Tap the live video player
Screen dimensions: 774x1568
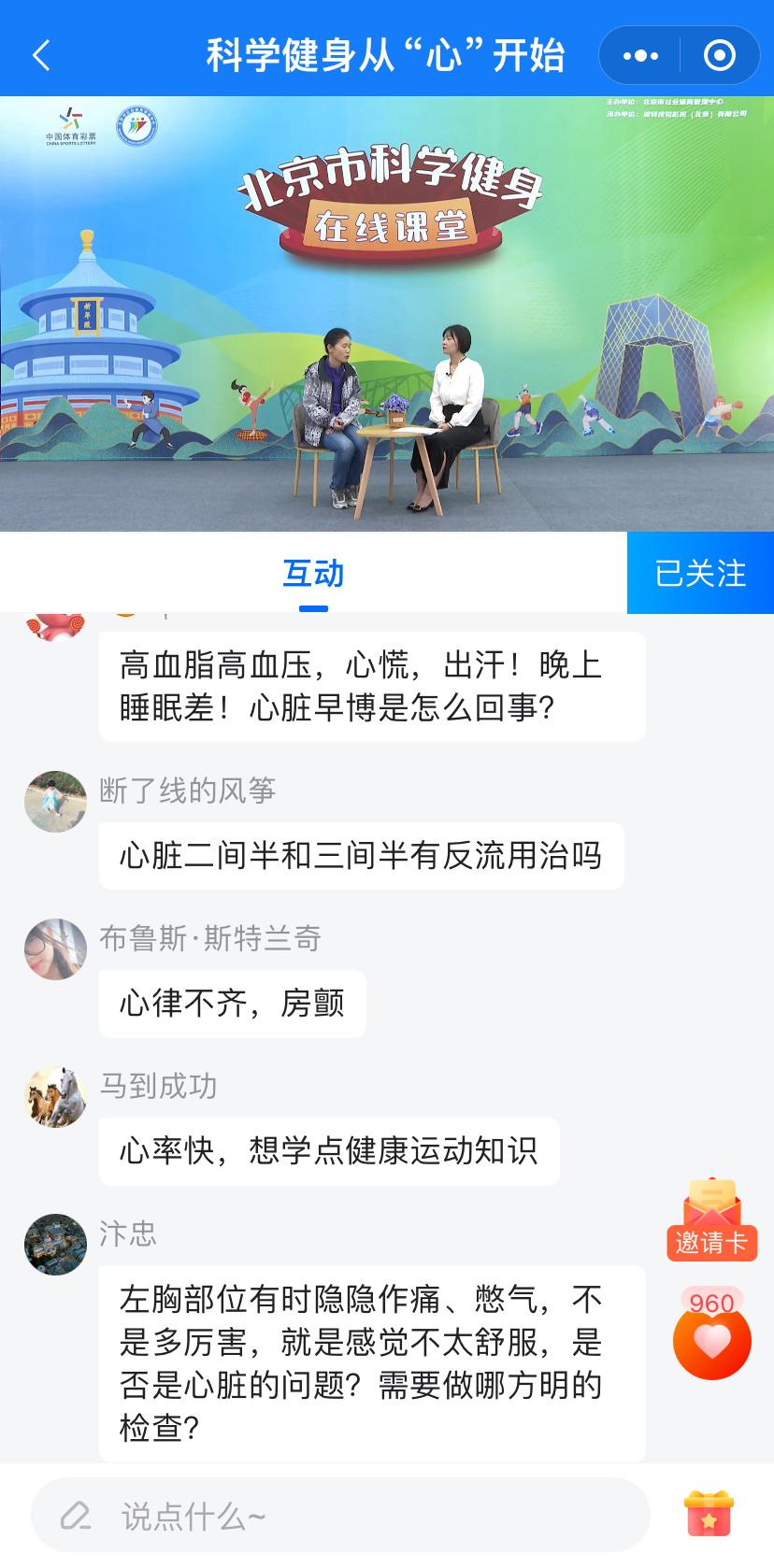click(x=387, y=314)
